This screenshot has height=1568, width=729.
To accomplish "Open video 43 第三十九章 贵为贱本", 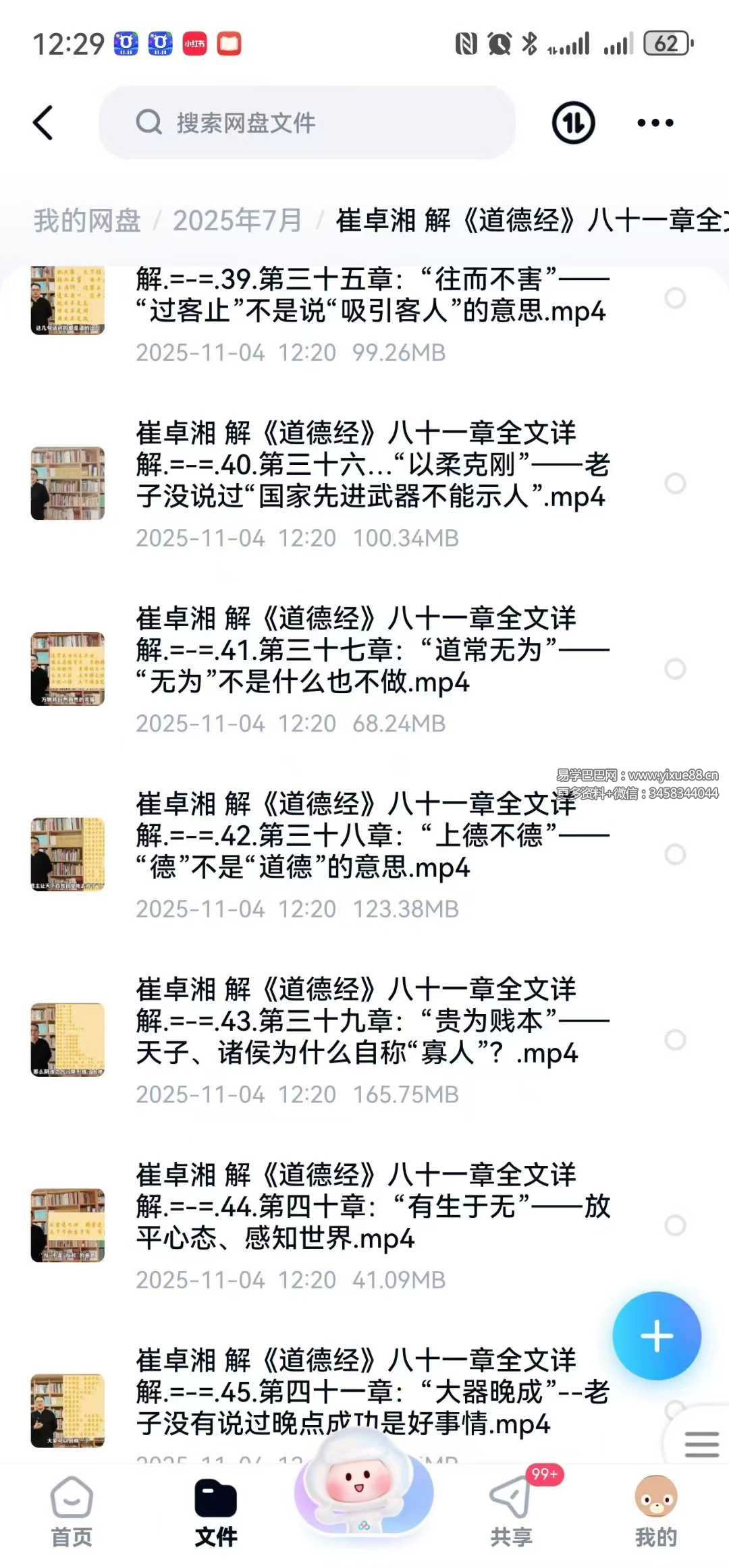I will pyautogui.click(x=371, y=1021).
